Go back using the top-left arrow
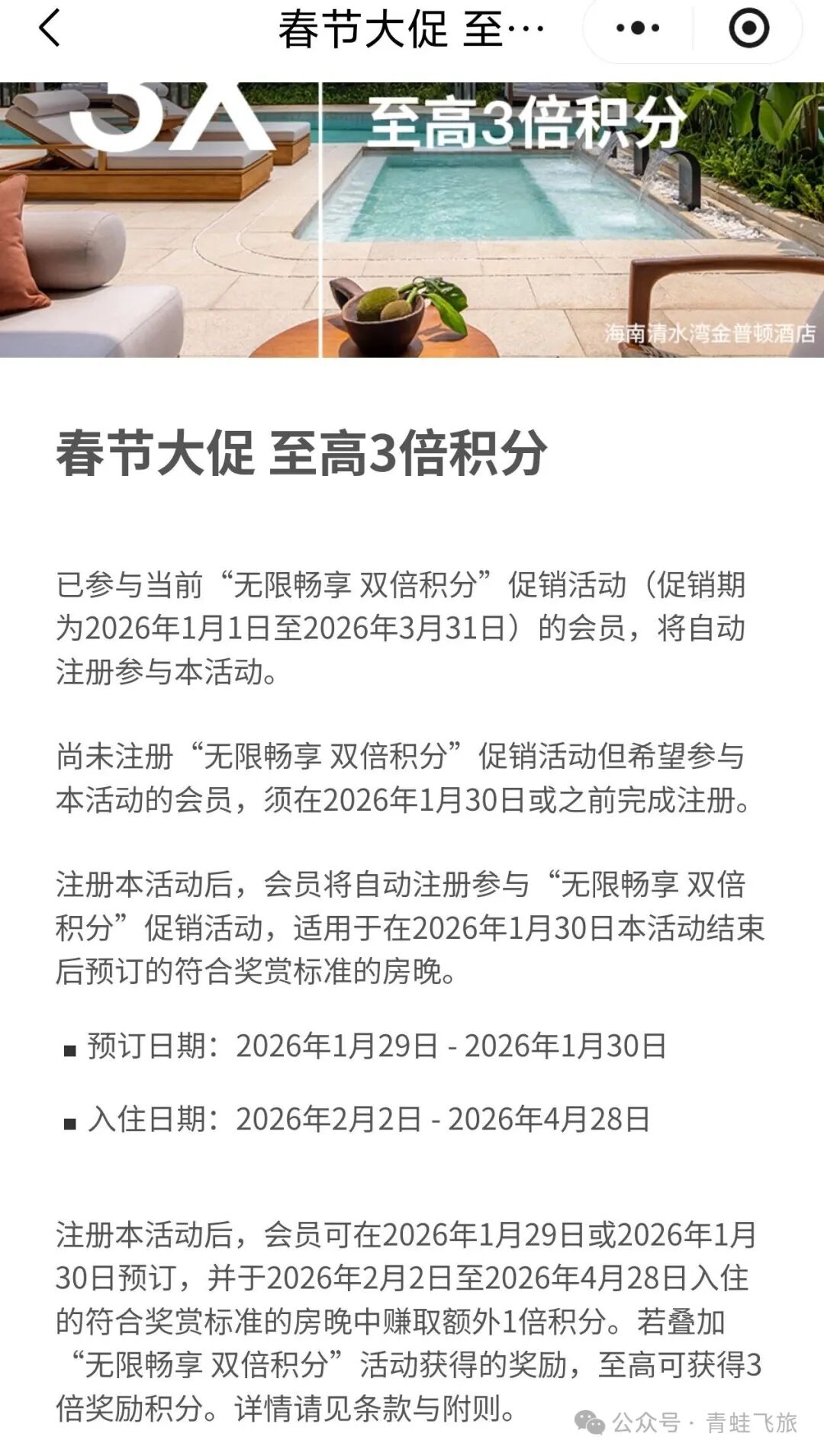Viewport: 824px width, 1456px height. (49, 29)
